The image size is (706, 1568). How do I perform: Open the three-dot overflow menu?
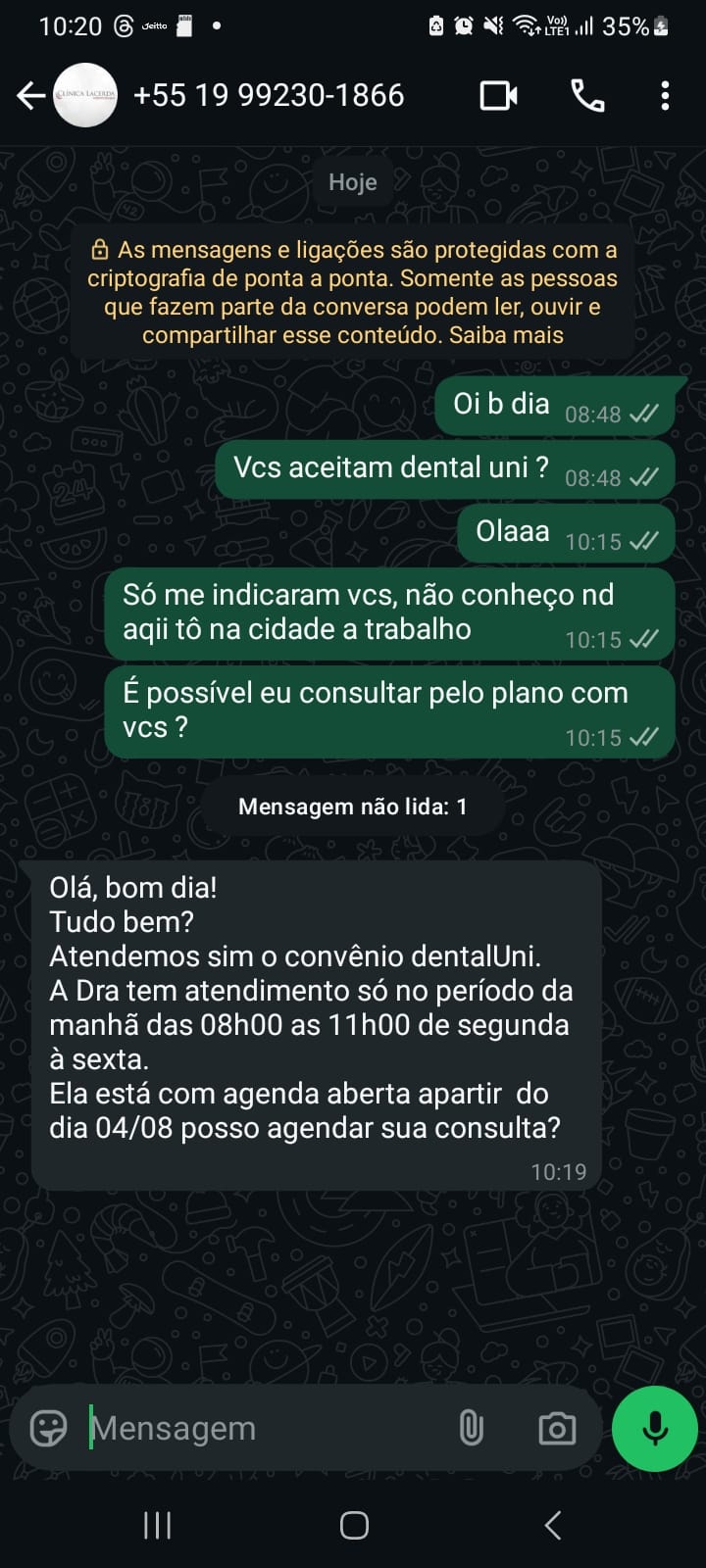pos(665,95)
